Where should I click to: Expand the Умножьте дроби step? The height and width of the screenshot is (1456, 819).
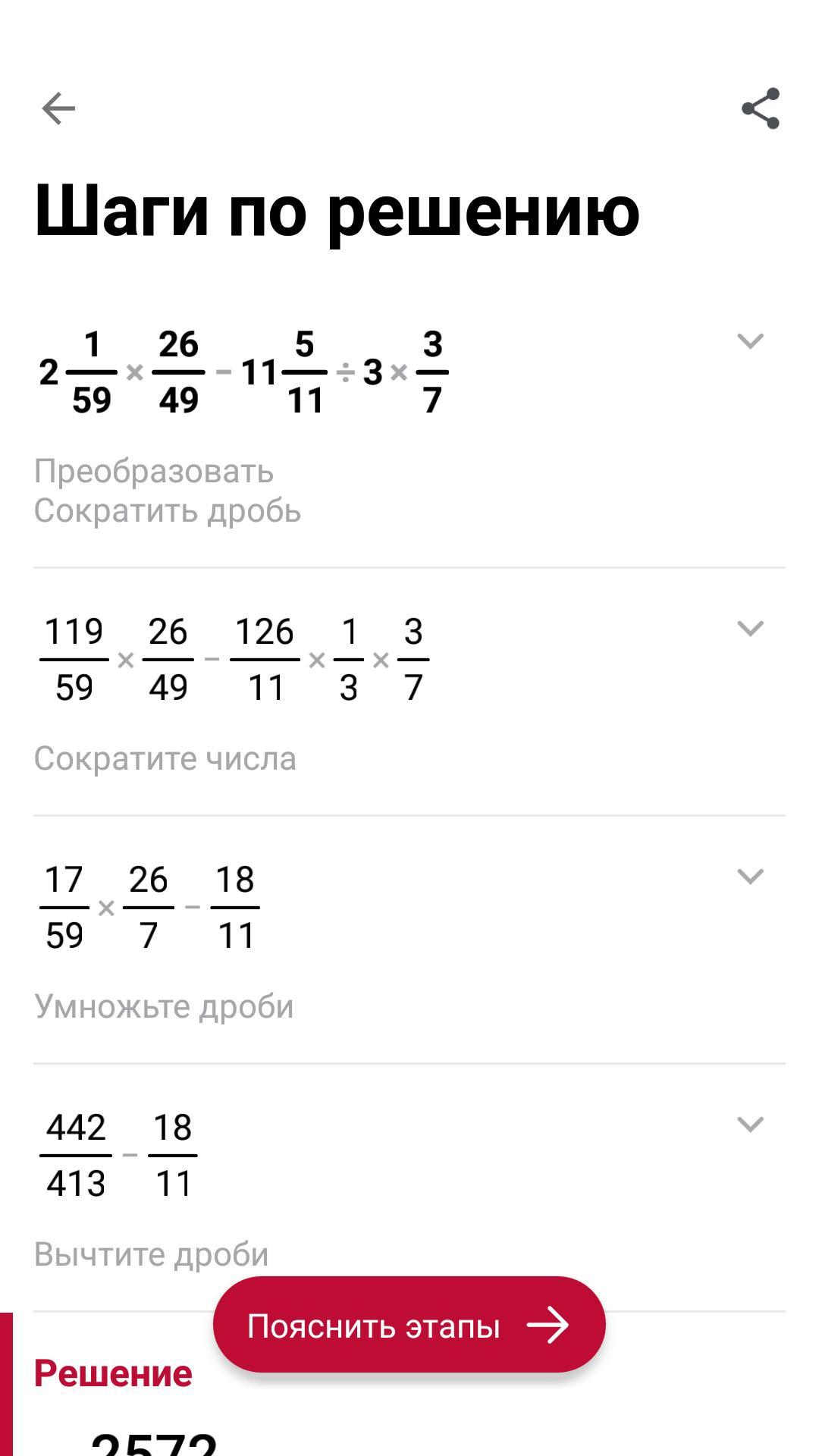pos(750,877)
